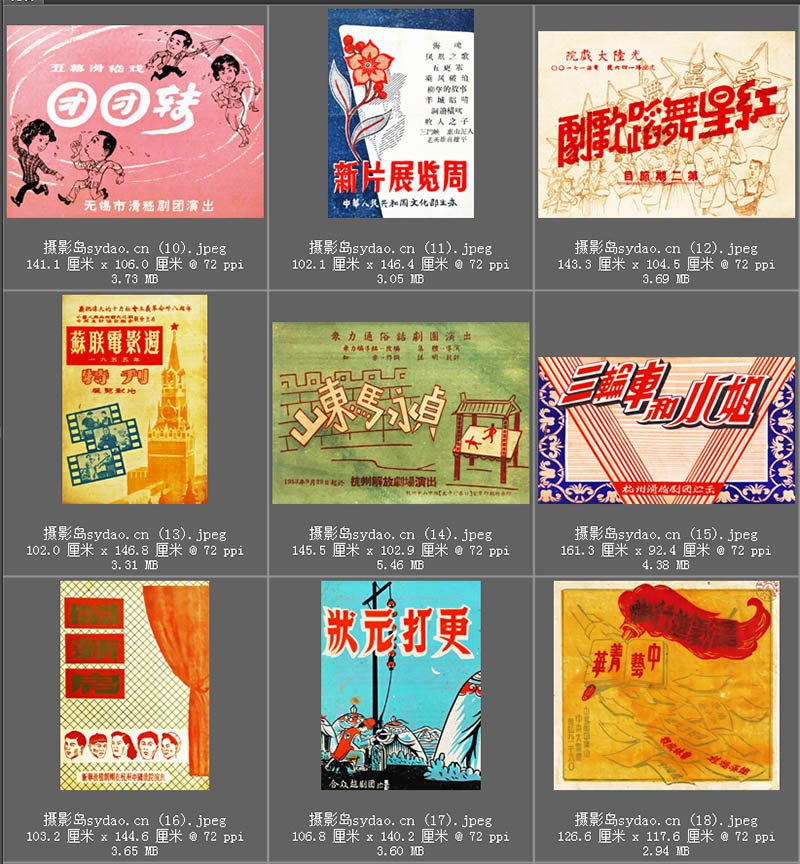Select the 苏联电影周 poster image (13)
Viewport: 800px width, 864px height.
tap(135, 399)
